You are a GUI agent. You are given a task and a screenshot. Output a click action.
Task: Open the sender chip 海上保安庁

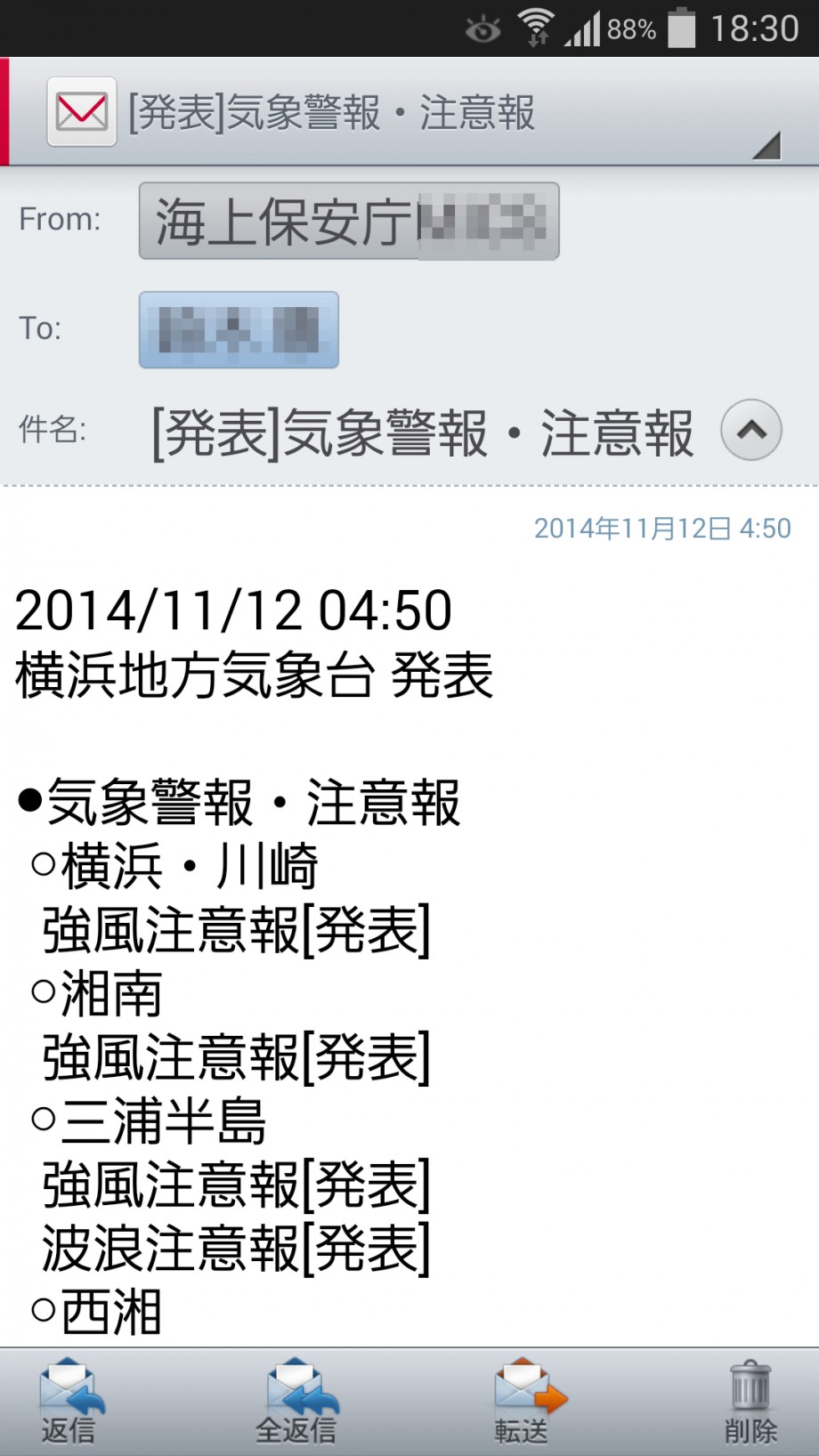pos(349,222)
